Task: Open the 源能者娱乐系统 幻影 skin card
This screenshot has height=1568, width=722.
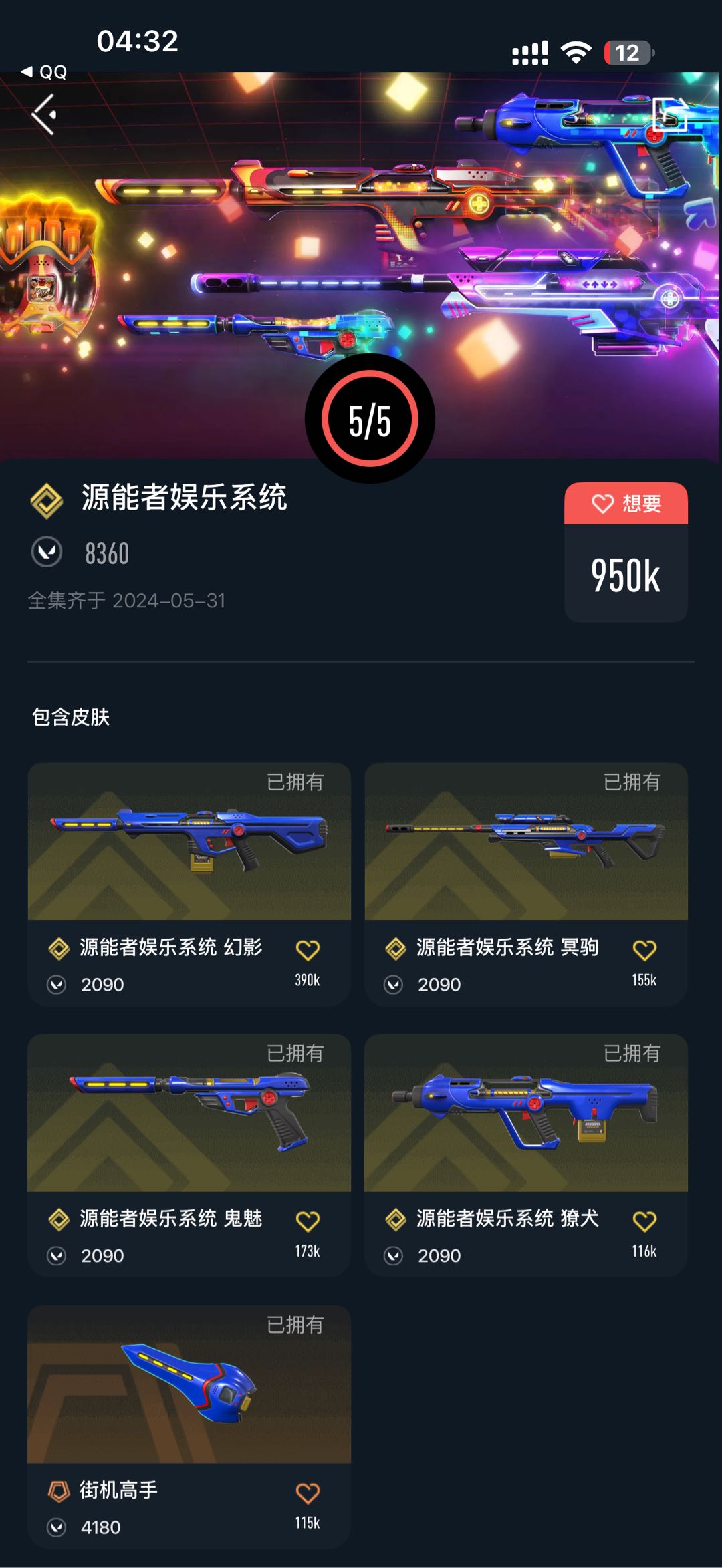Action: pos(189,842)
